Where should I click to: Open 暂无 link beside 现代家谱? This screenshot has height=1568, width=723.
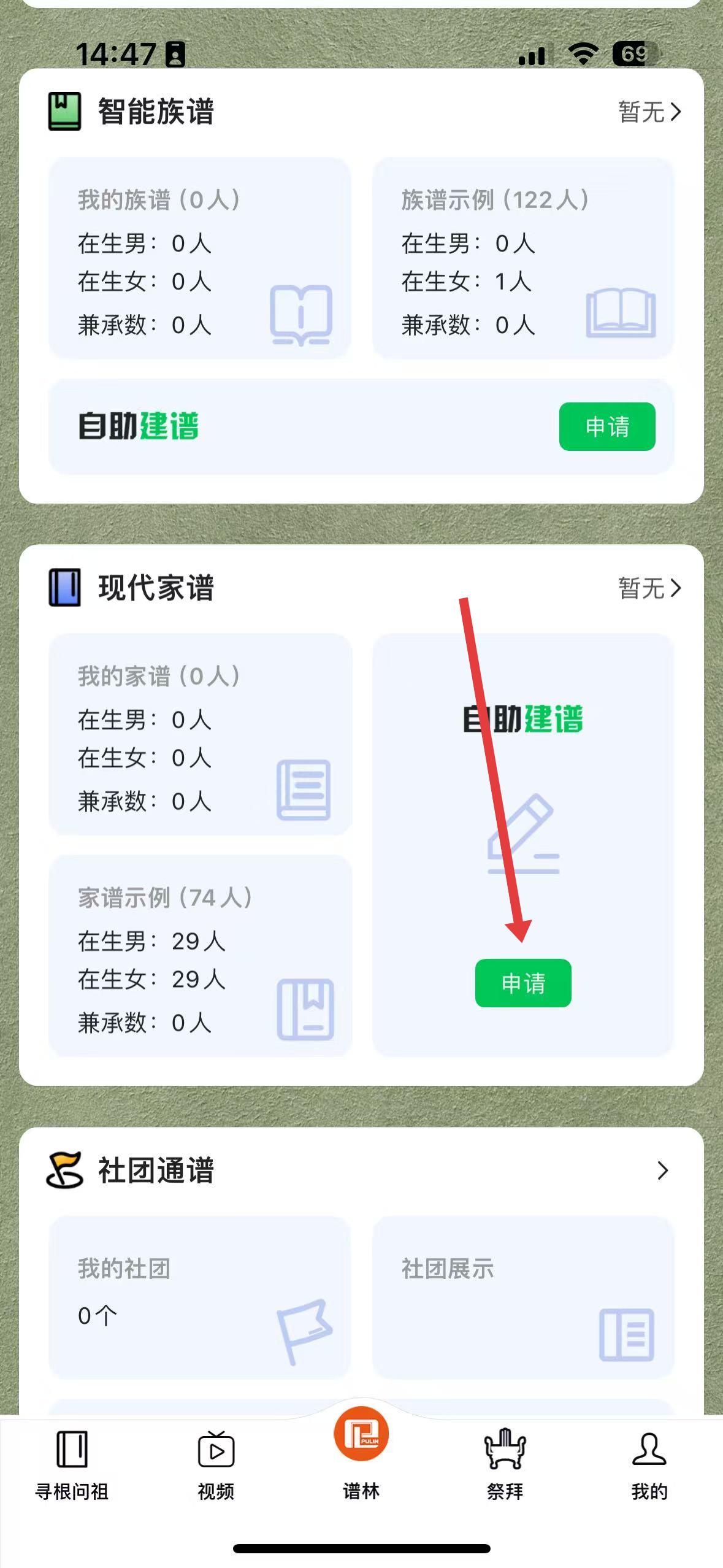[x=649, y=588]
